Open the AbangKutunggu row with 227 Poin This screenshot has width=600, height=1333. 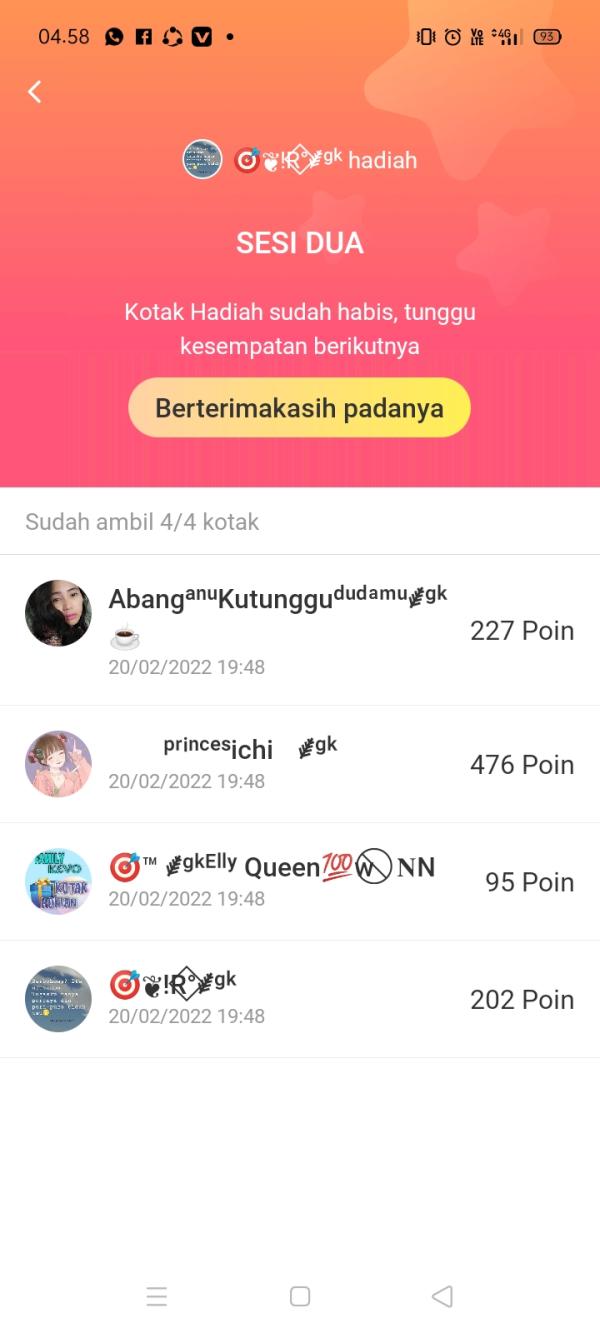pyautogui.click(x=299, y=630)
